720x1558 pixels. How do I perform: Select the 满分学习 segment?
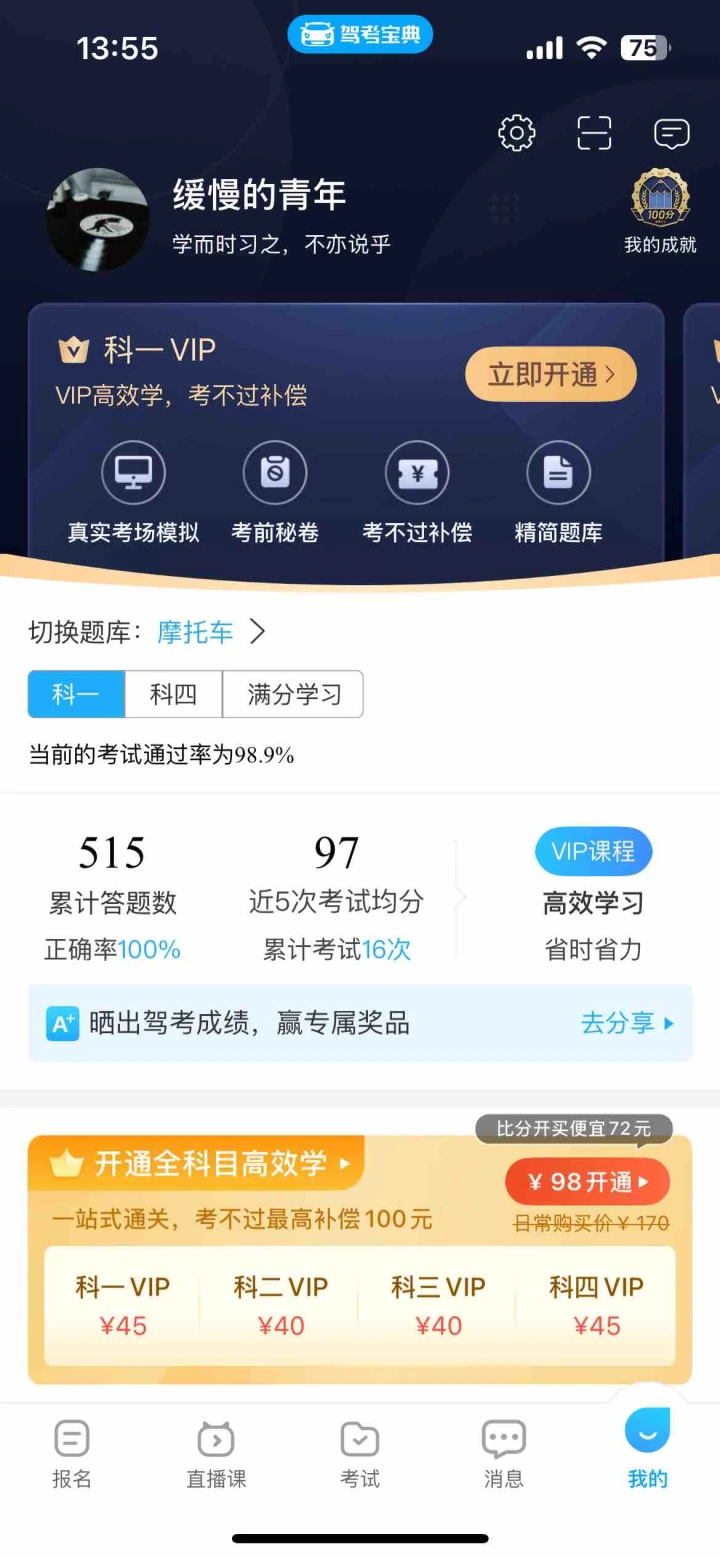point(293,694)
